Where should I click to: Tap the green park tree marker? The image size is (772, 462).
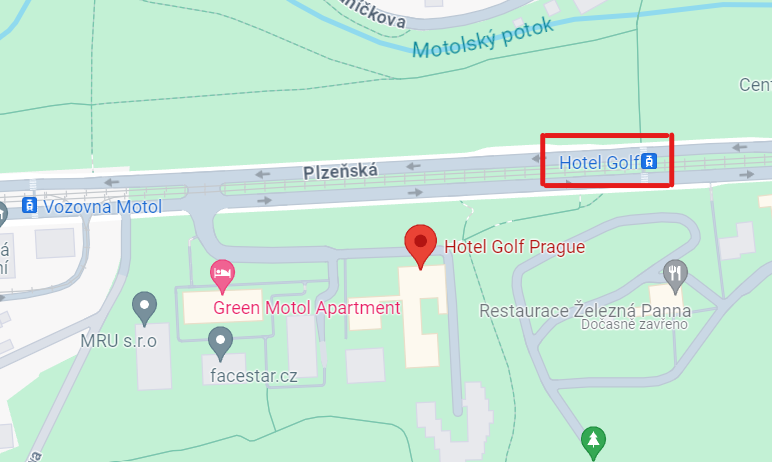[594, 439]
